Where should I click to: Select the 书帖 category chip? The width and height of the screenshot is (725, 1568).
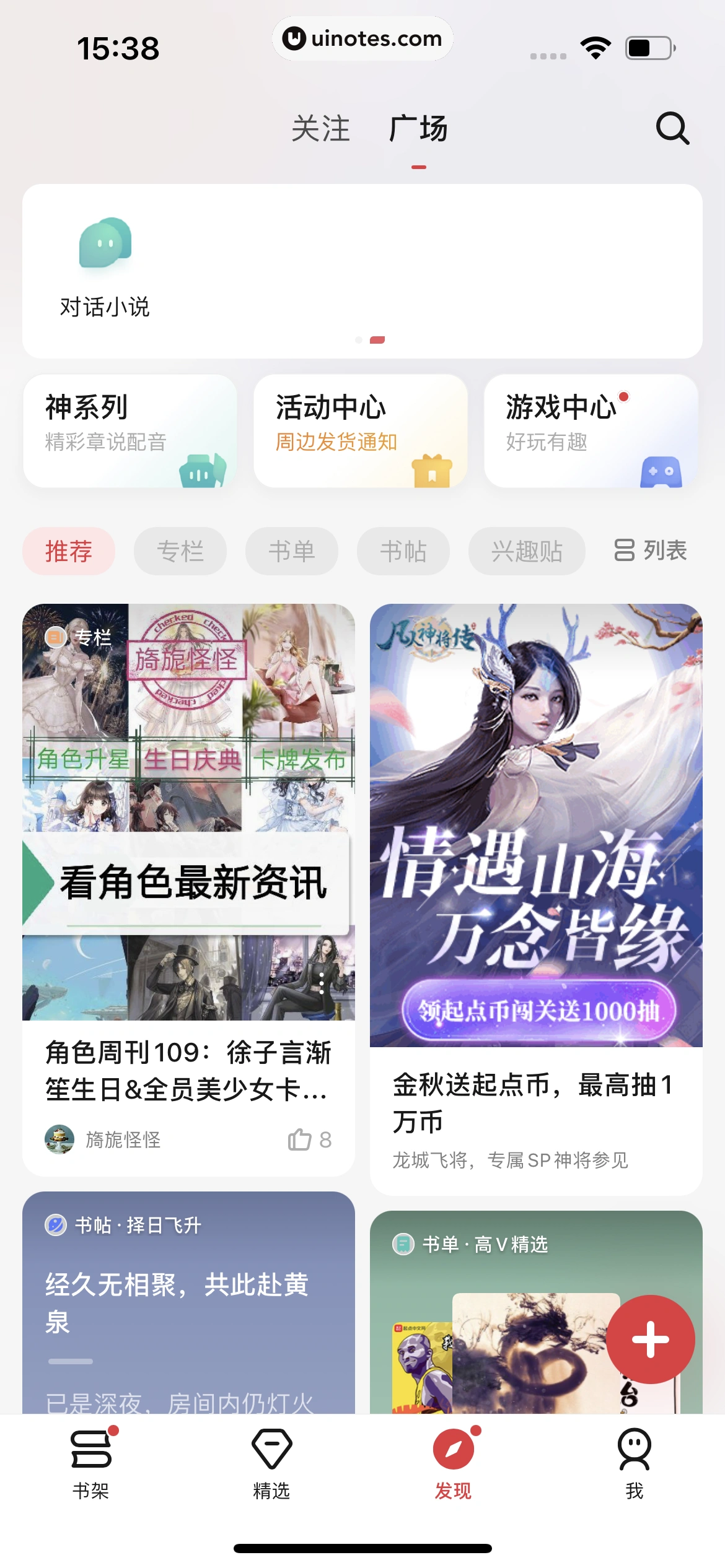tap(403, 551)
